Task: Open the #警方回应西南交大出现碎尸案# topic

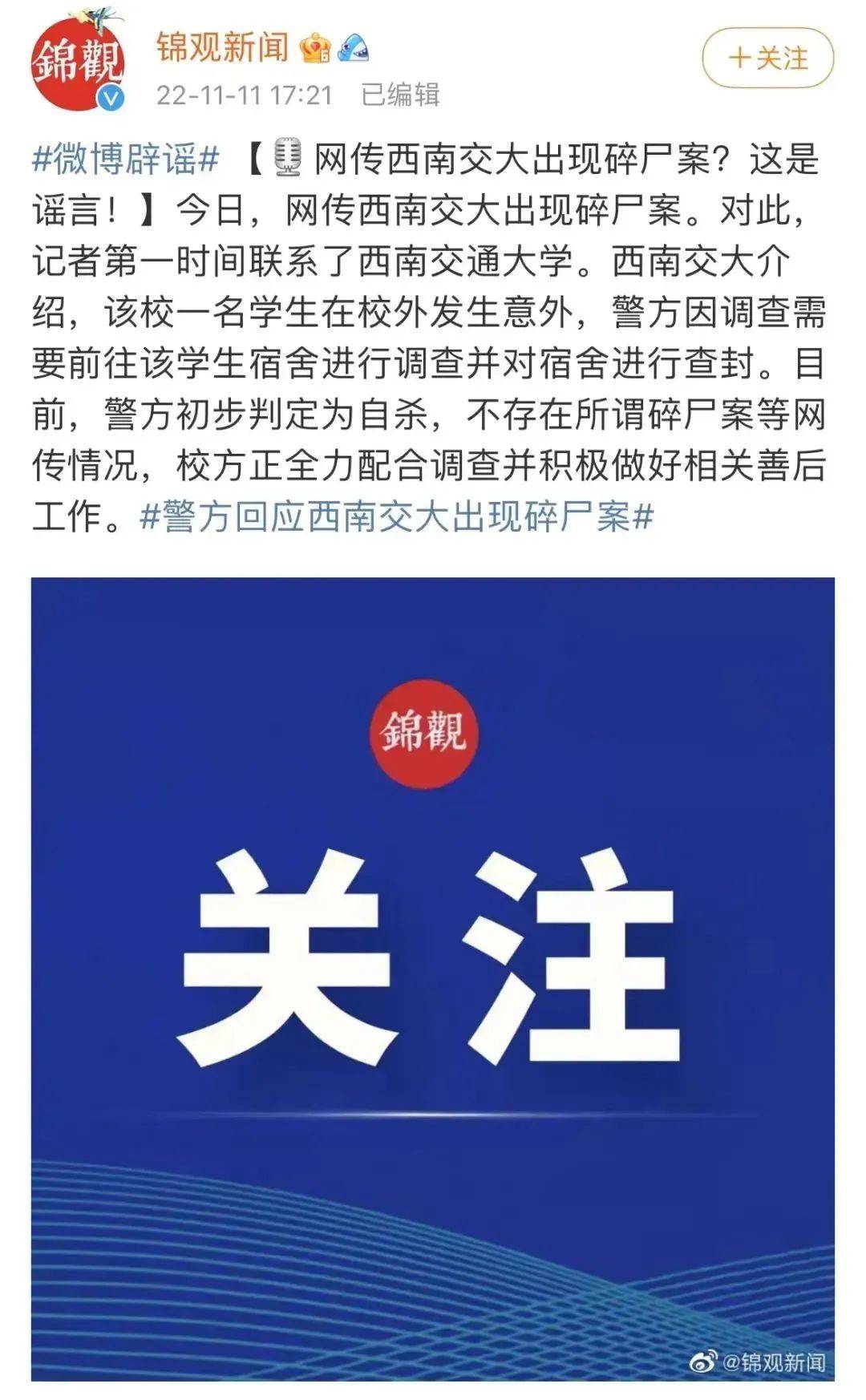Action: pyautogui.click(x=397, y=517)
